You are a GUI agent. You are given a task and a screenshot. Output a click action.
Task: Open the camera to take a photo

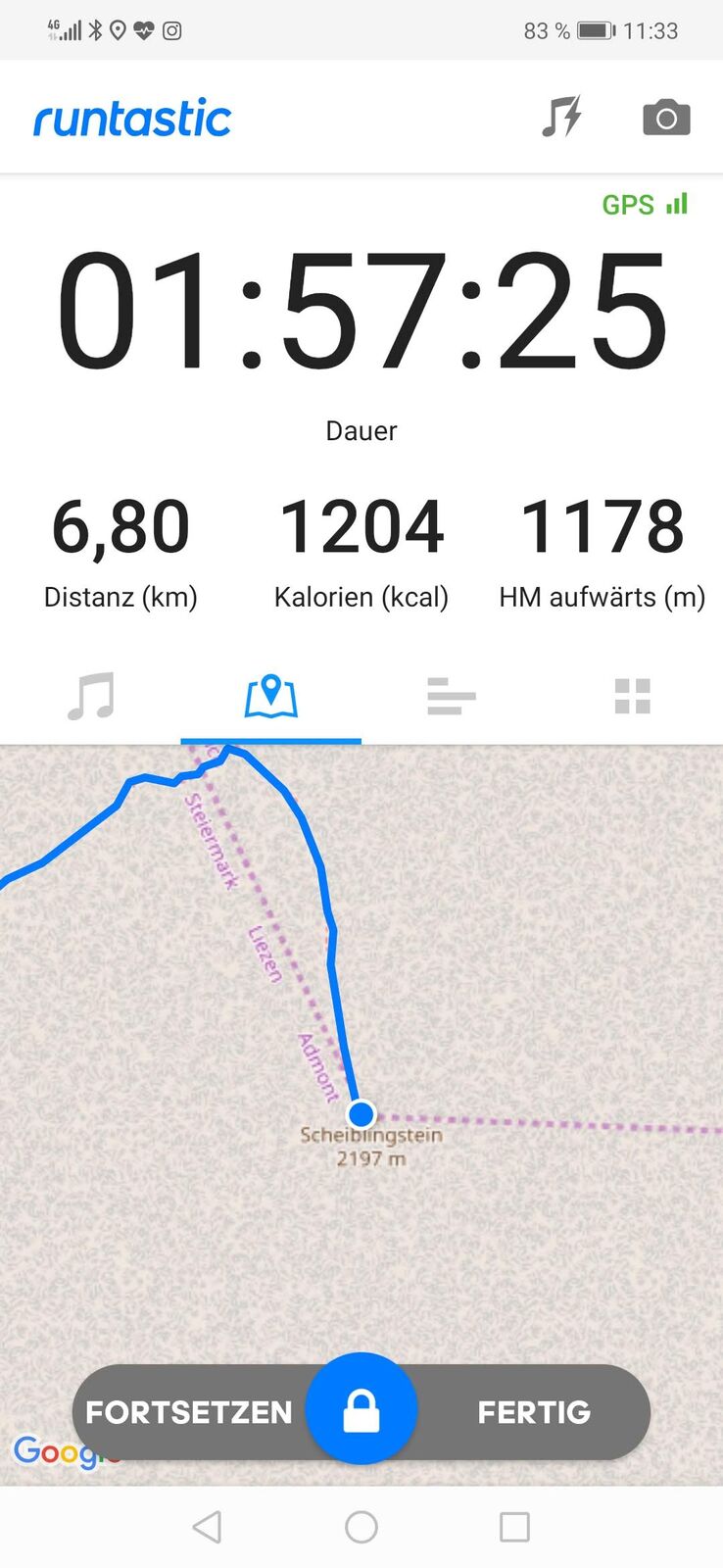pos(666,118)
